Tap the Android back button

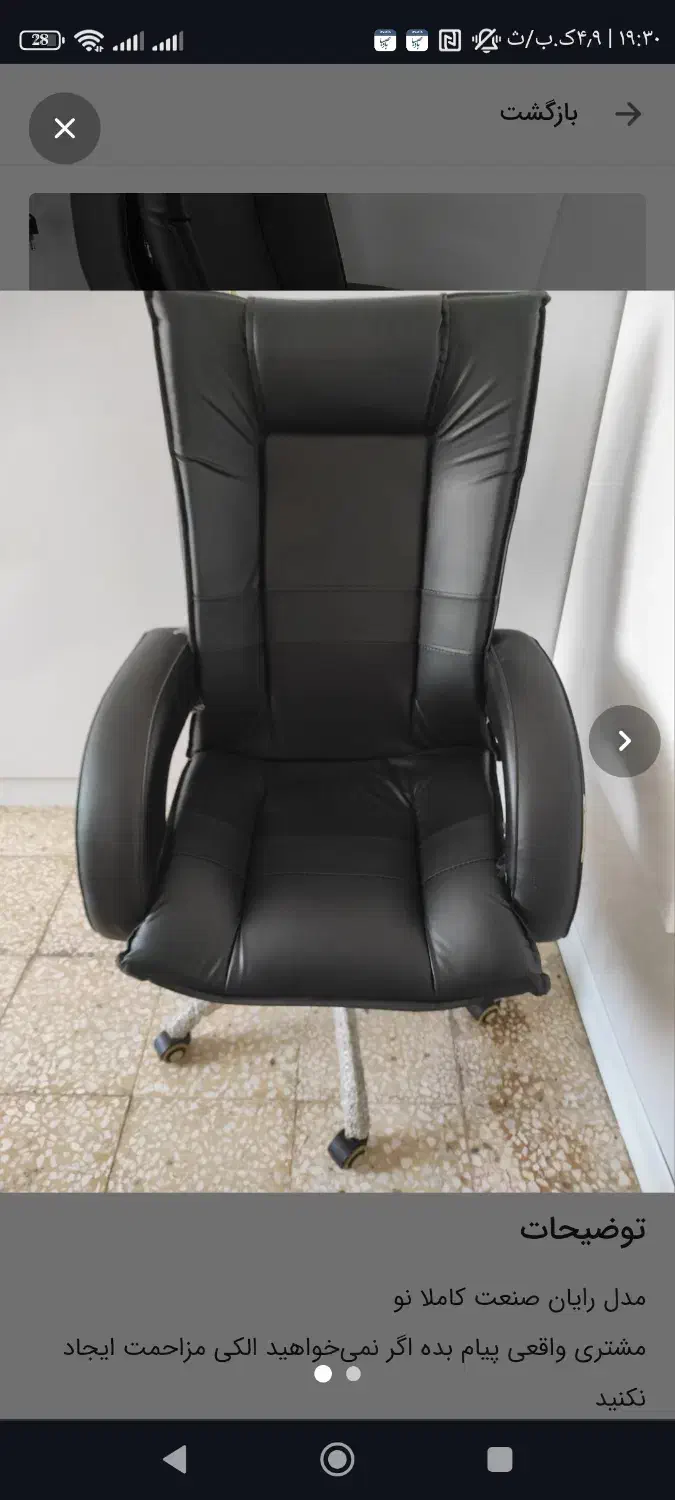point(175,1460)
